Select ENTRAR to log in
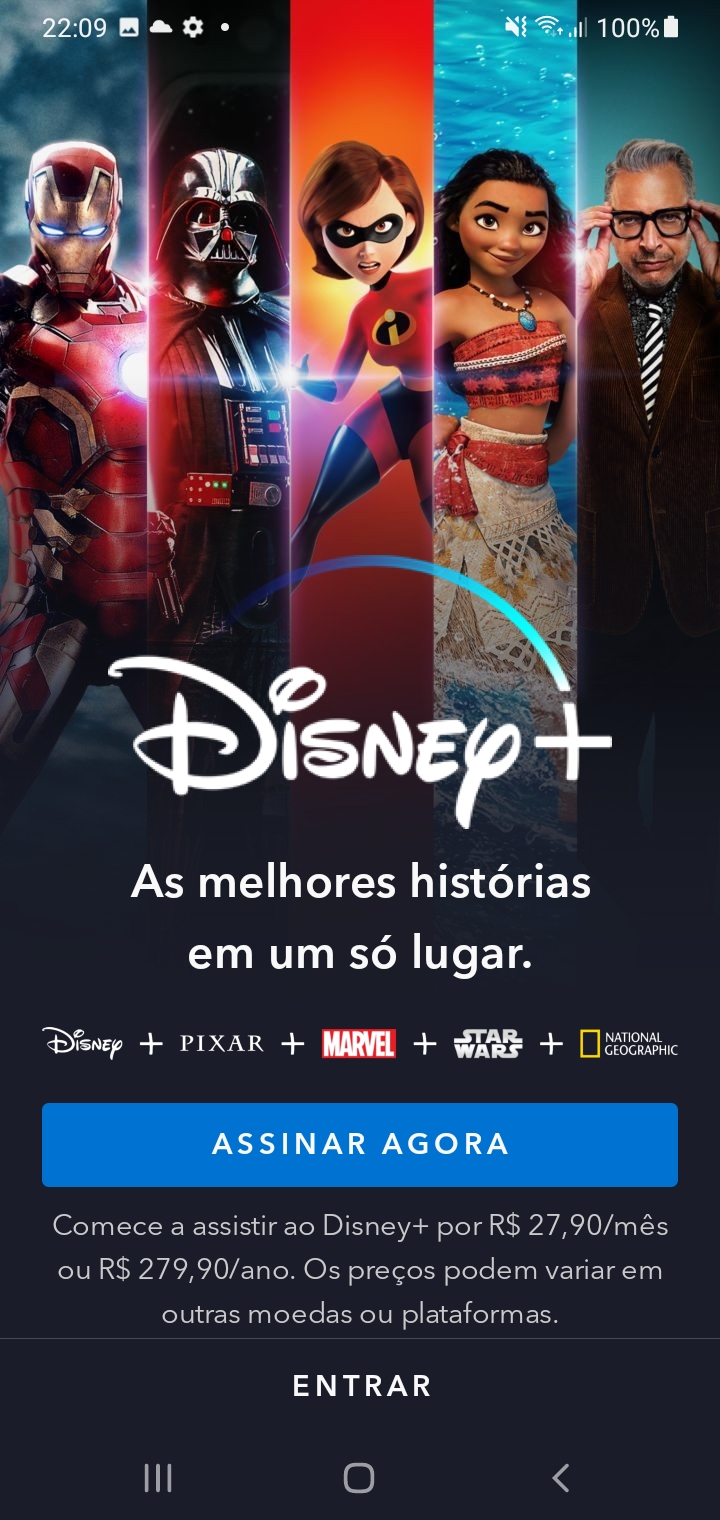Viewport: 720px width, 1520px height. pyautogui.click(x=362, y=1386)
